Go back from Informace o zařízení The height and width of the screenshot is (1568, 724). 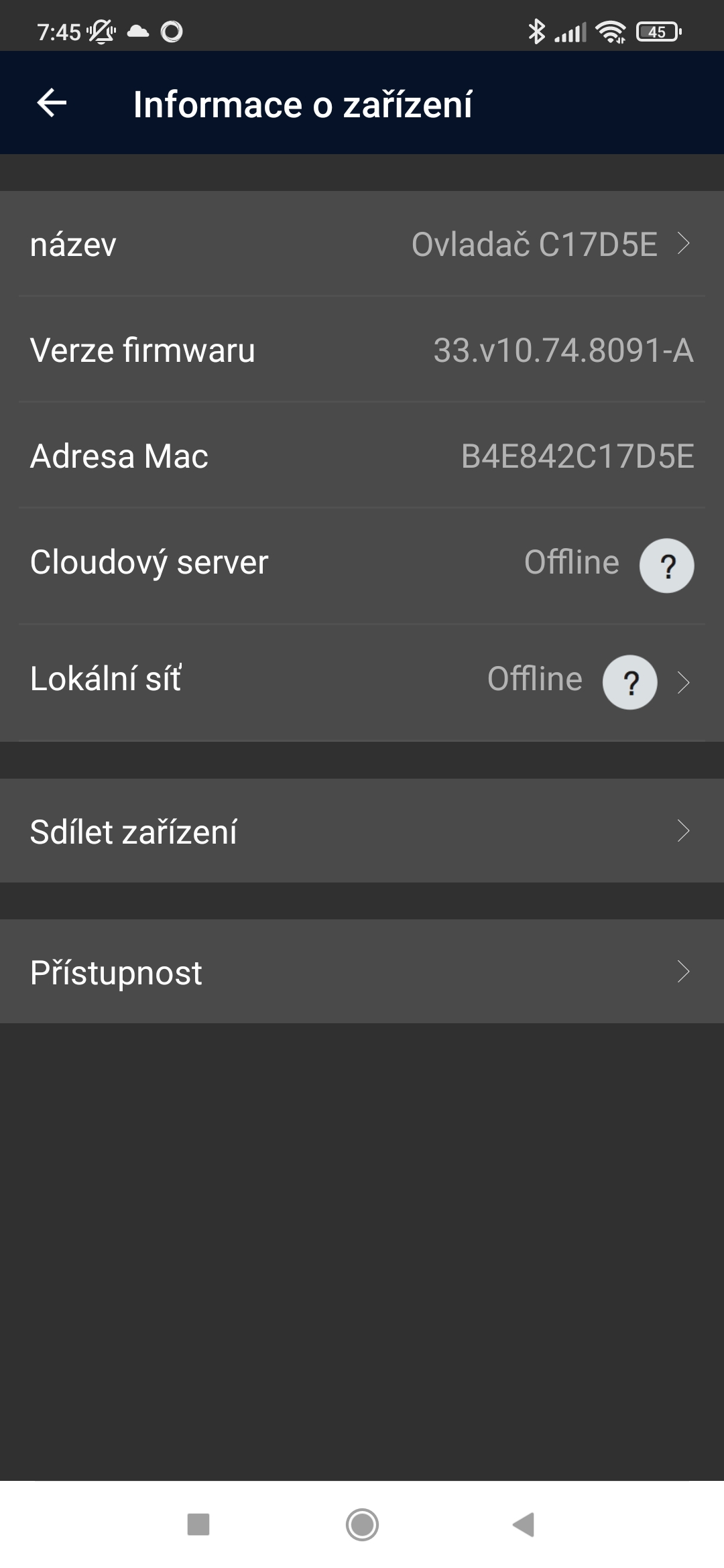pos(52,103)
